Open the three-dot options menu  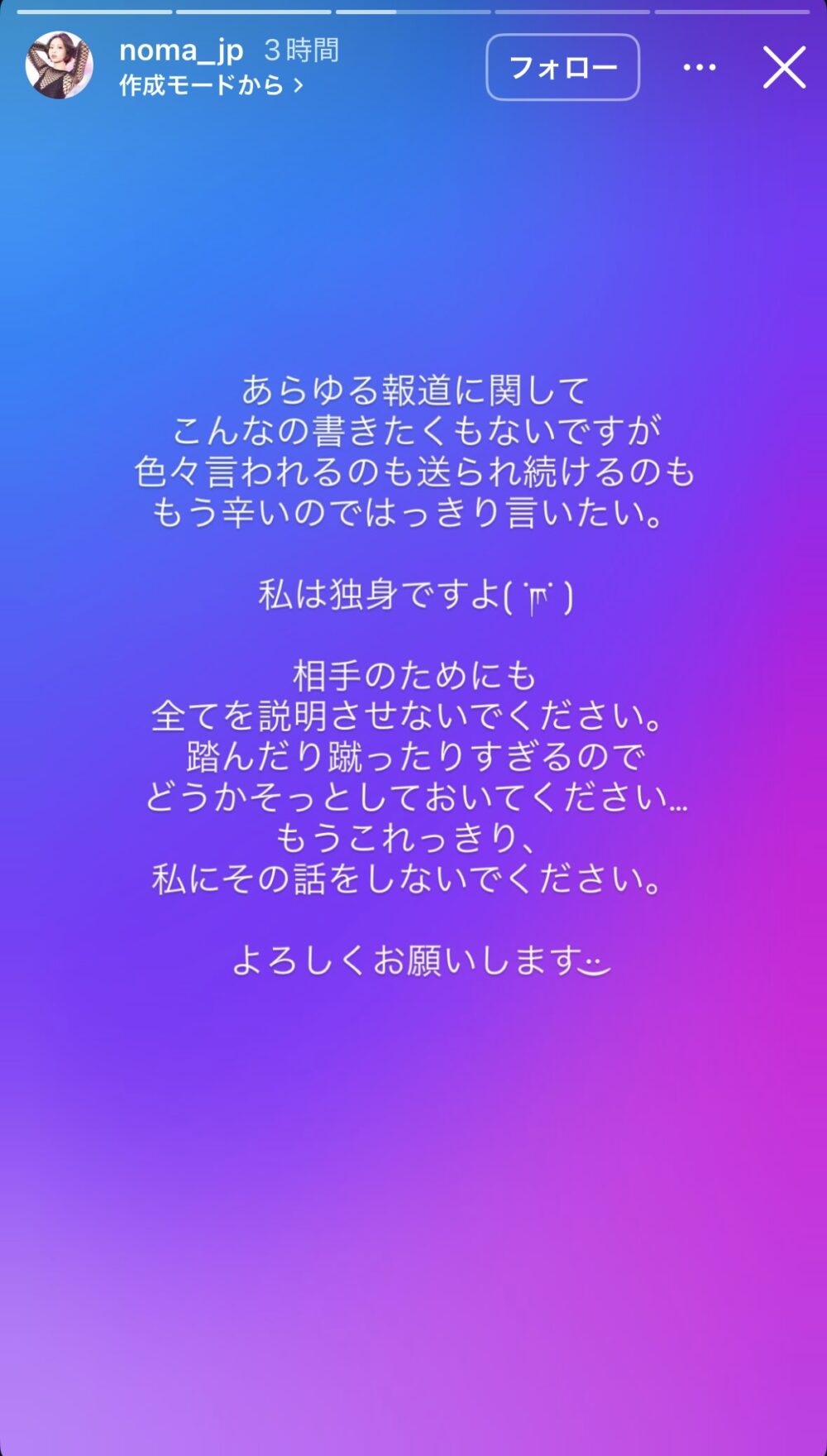pos(700,67)
